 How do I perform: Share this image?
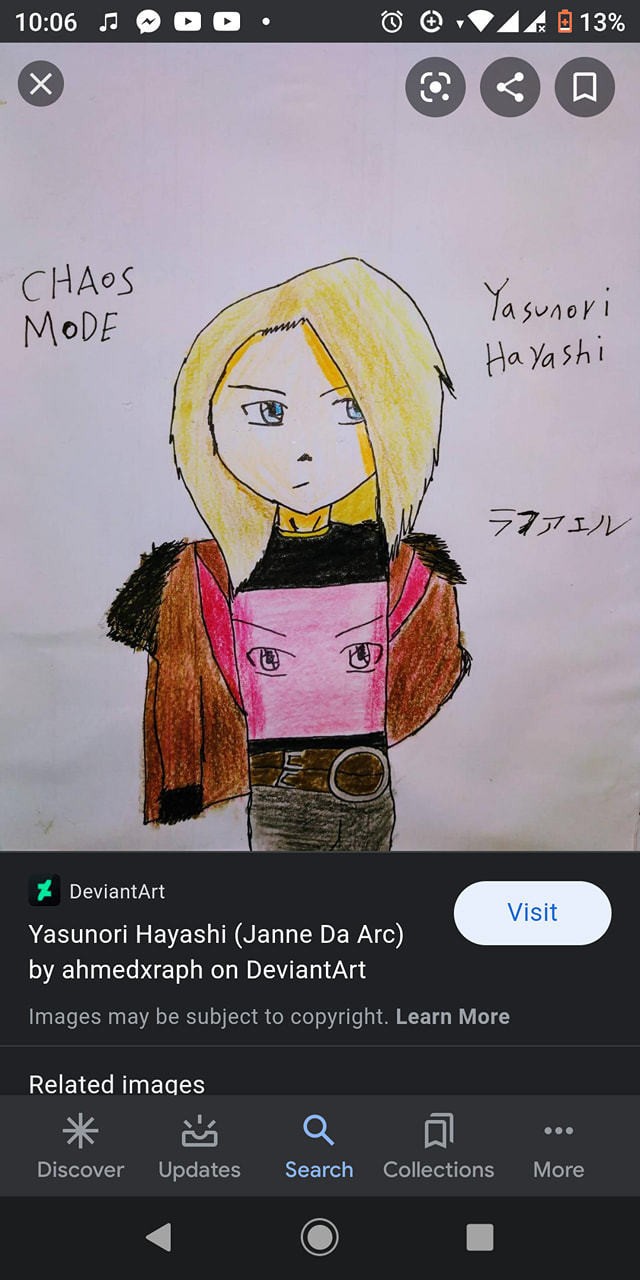(510, 88)
